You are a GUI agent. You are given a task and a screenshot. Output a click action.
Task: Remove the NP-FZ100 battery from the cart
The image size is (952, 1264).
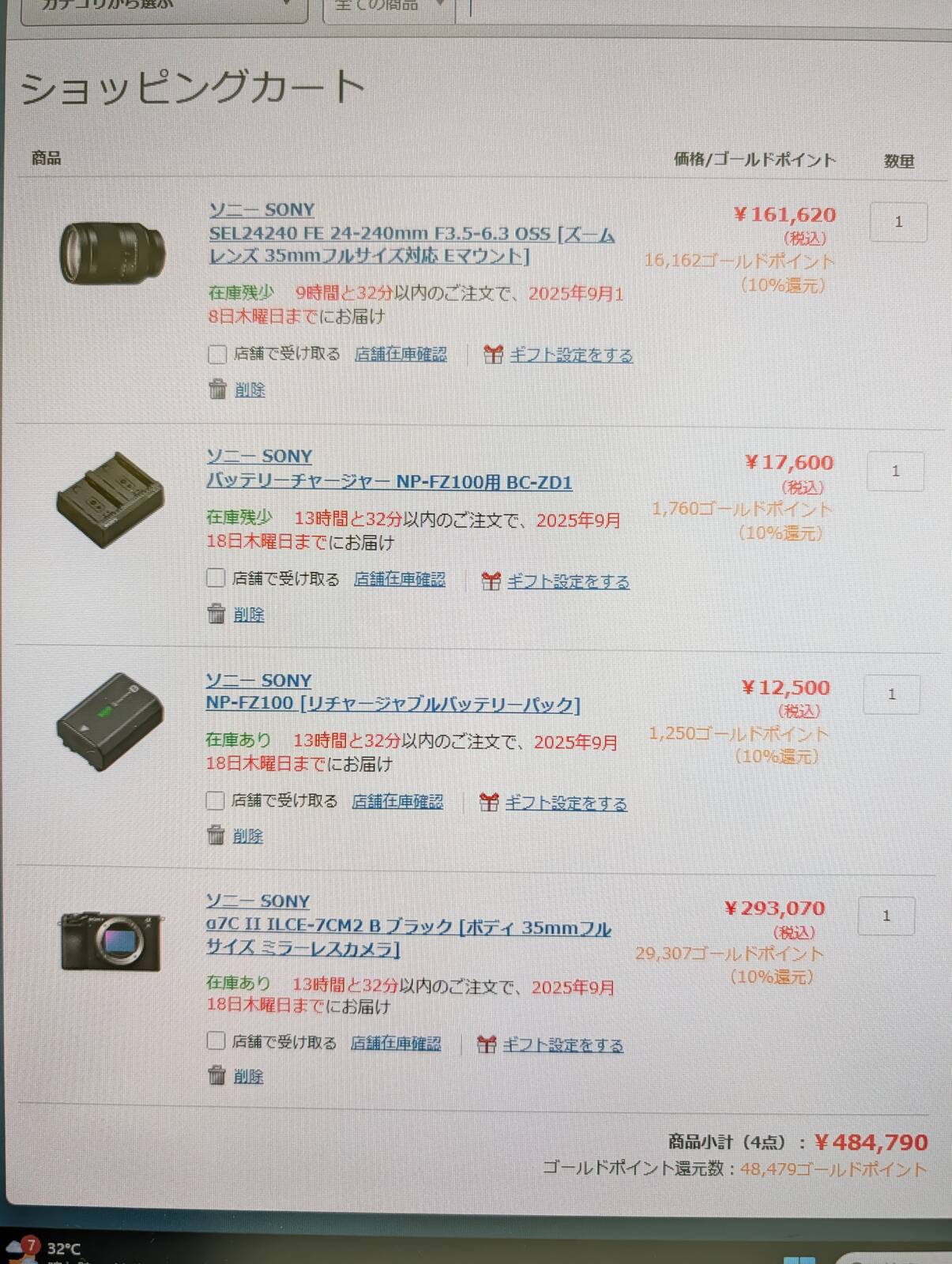point(247,836)
